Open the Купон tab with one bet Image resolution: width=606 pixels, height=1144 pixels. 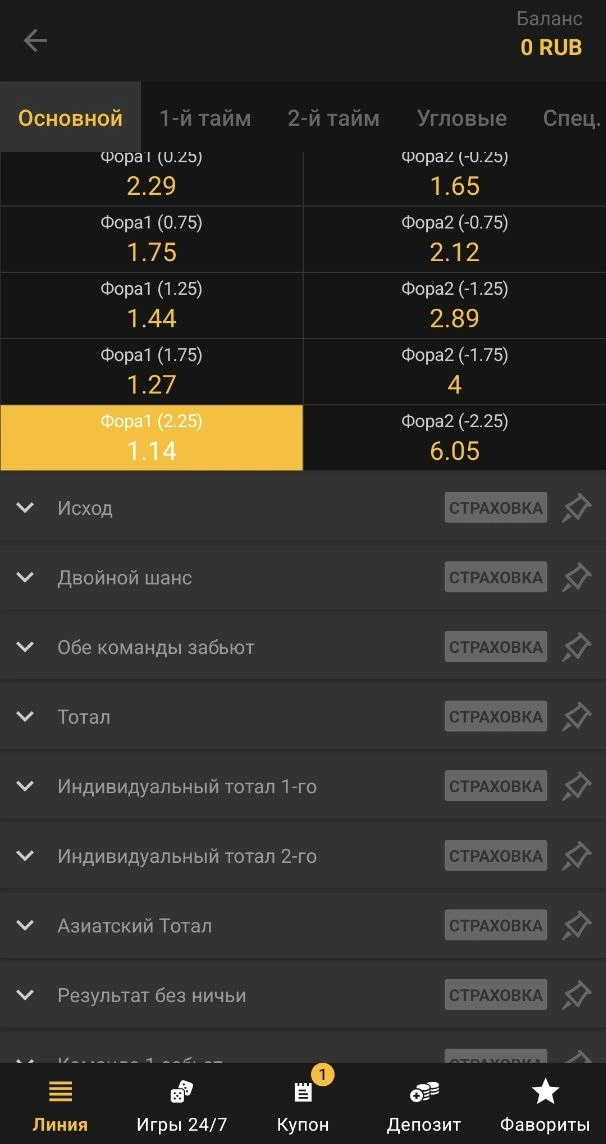pyautogui.click(x=303, y=1104)
